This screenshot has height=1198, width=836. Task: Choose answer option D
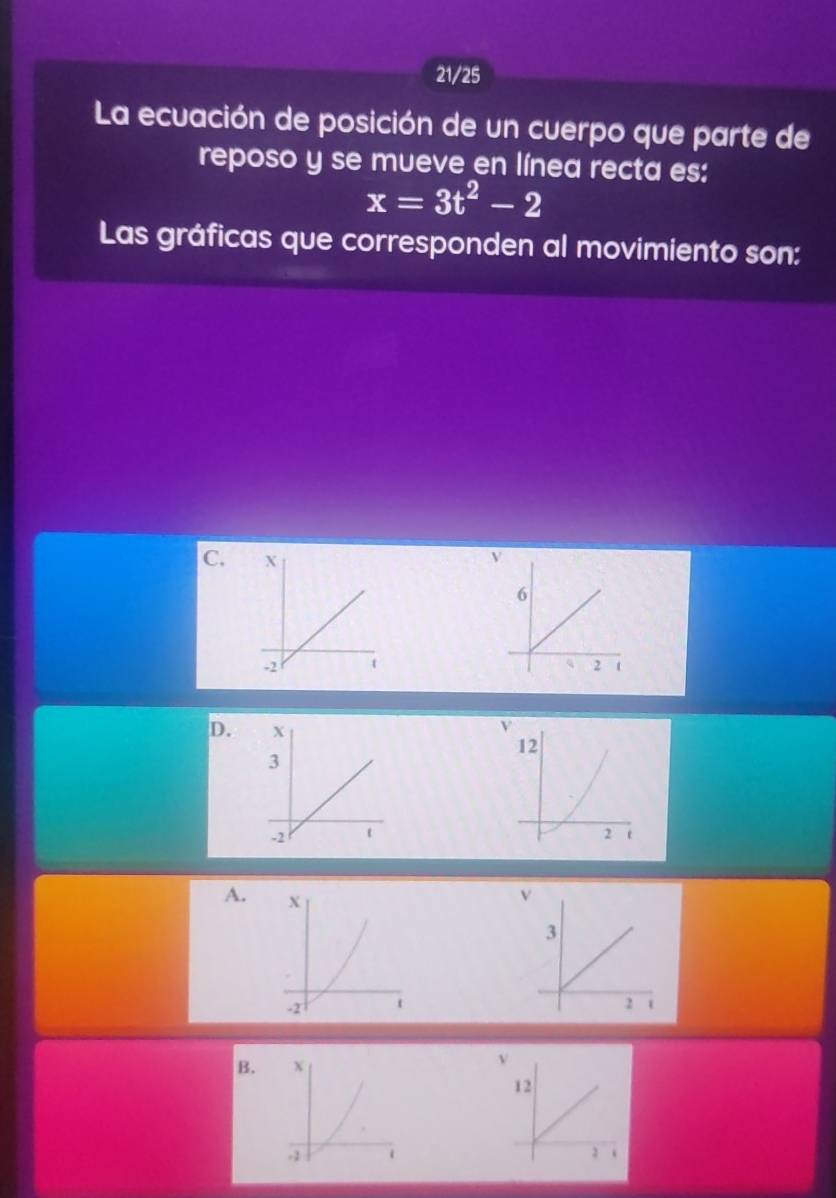click(x=437, y=787)
